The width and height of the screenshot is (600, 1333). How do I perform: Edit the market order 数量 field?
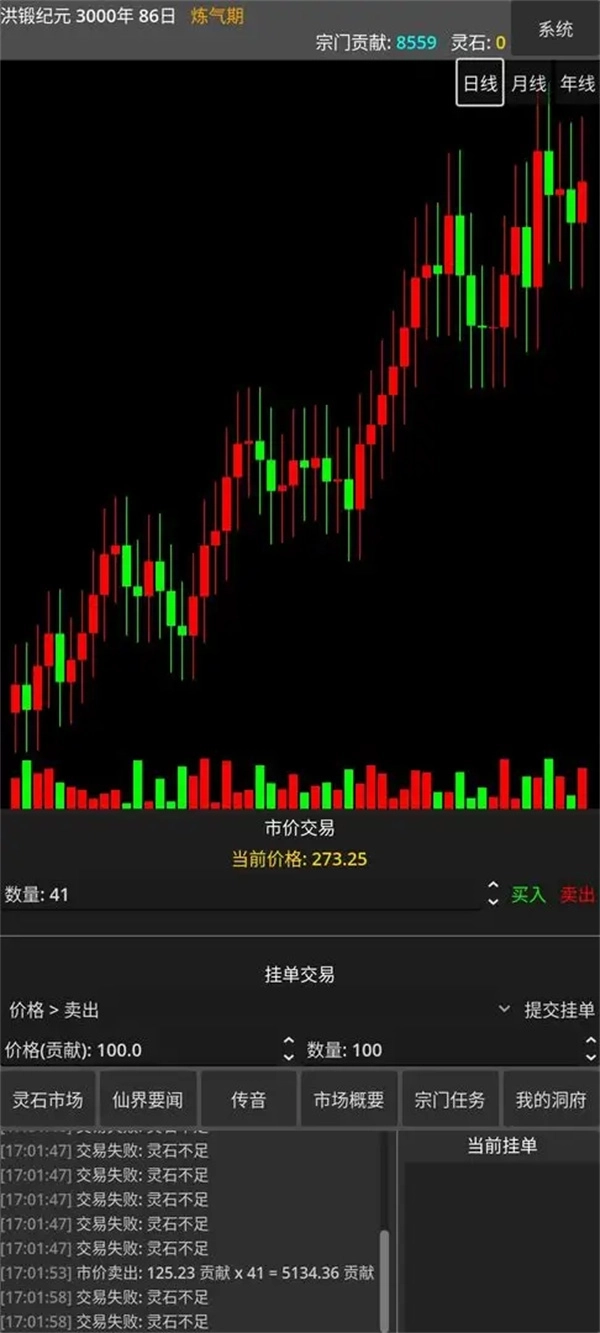(x=240, y=895)
